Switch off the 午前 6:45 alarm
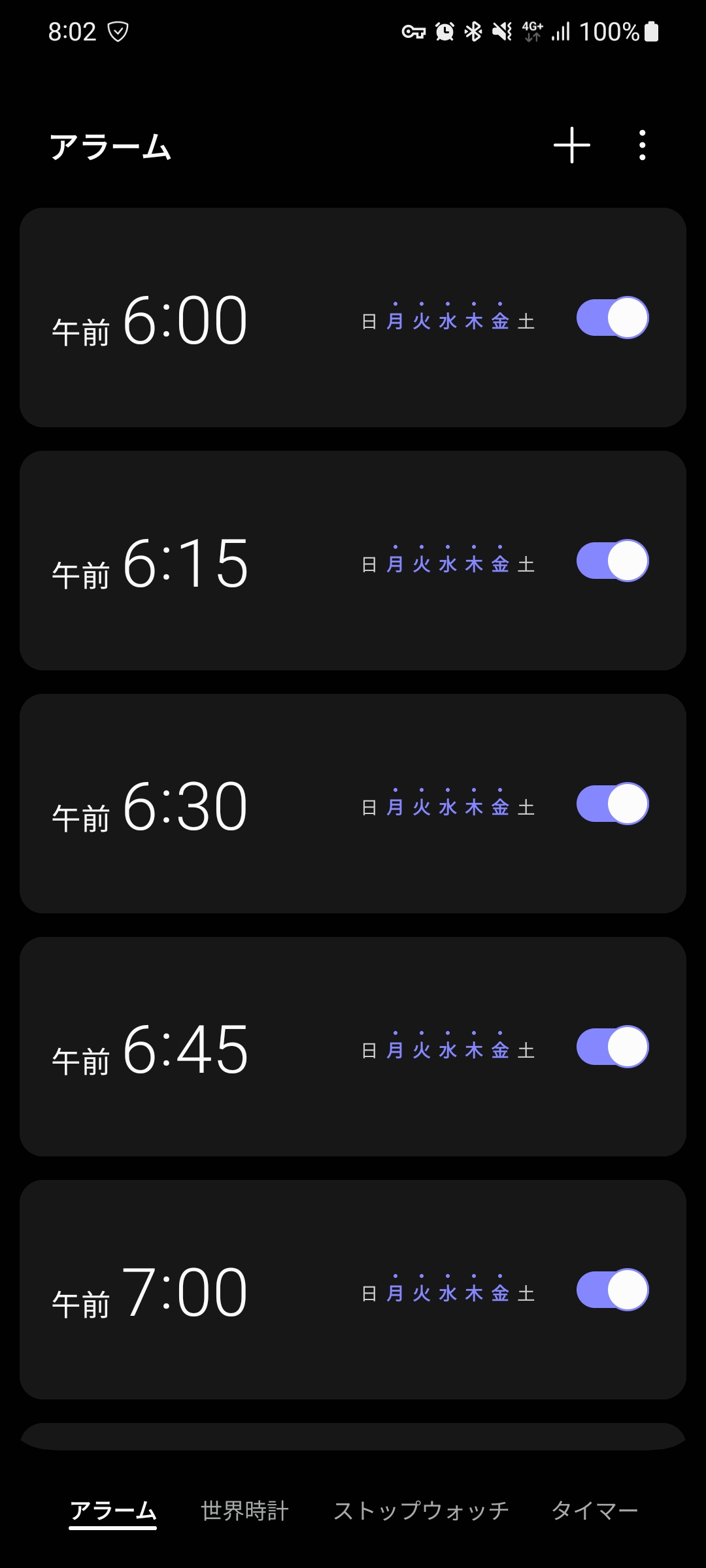706x1568 pixels. (613, 1047)
